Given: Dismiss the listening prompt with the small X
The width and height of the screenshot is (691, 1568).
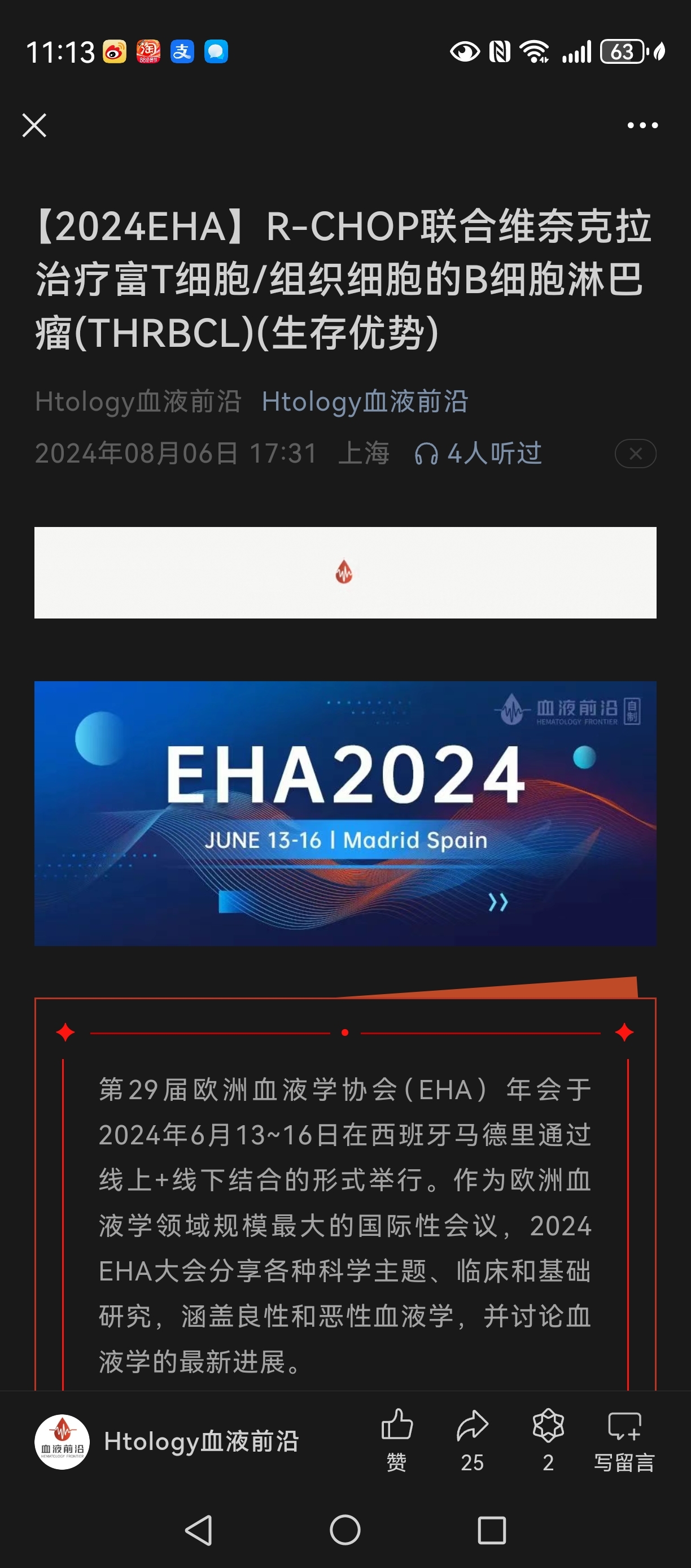Looking at the screenshot, I should point(635,454).
